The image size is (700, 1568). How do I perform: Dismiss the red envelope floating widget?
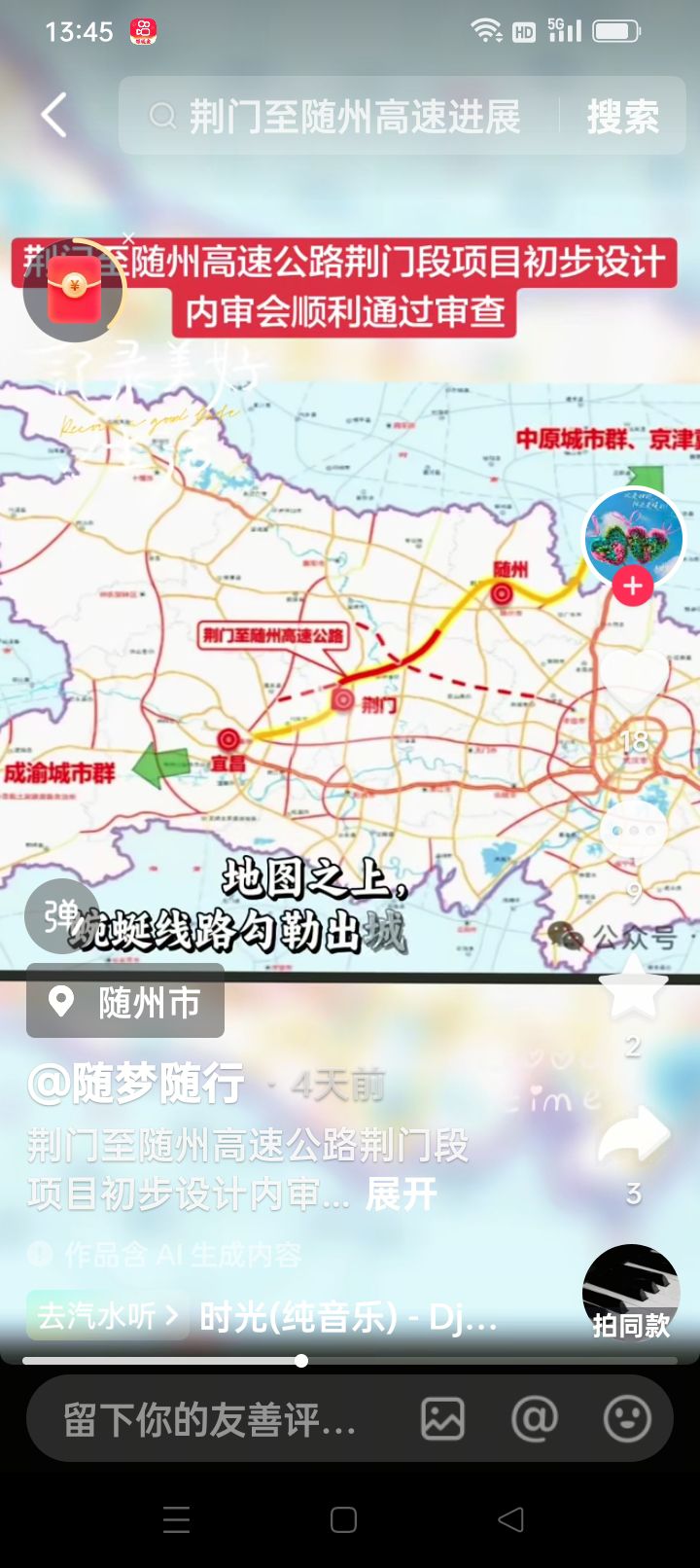[x=128, y=237]
